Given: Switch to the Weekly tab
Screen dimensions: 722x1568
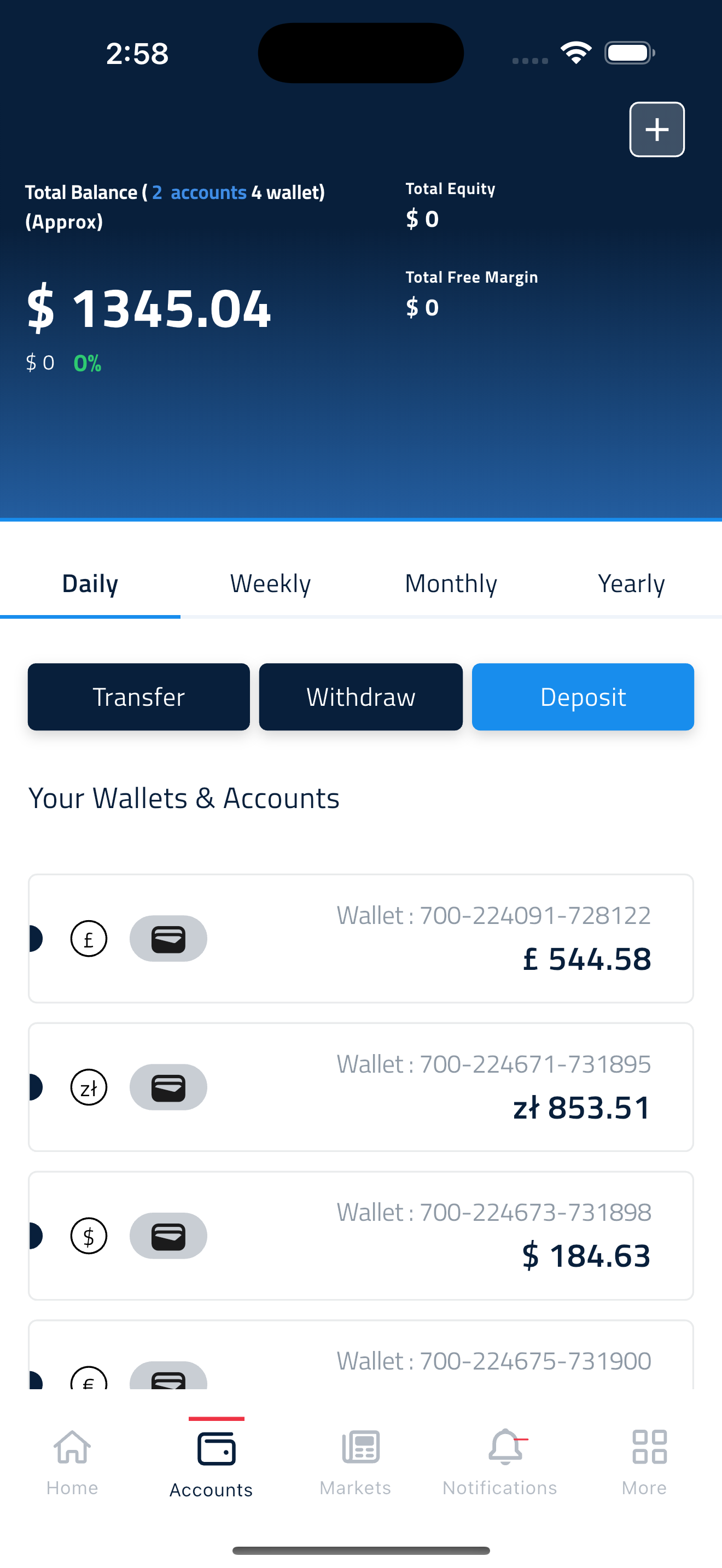Looking at the screenshot, I should pos(270,584).
